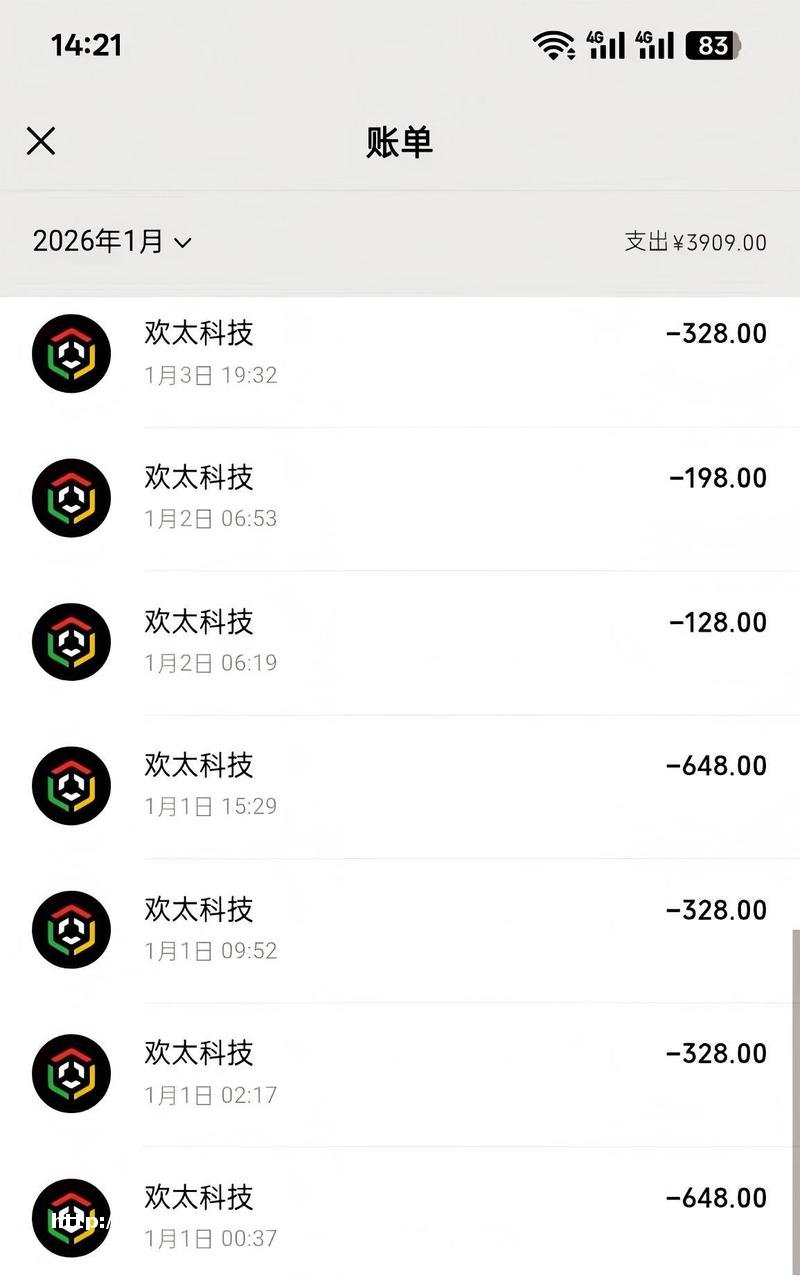Tap the 欢太科技 merchant icon for the 19:32 transaction
This screenshot has width=800, height=1280.
tap(70, 353)
